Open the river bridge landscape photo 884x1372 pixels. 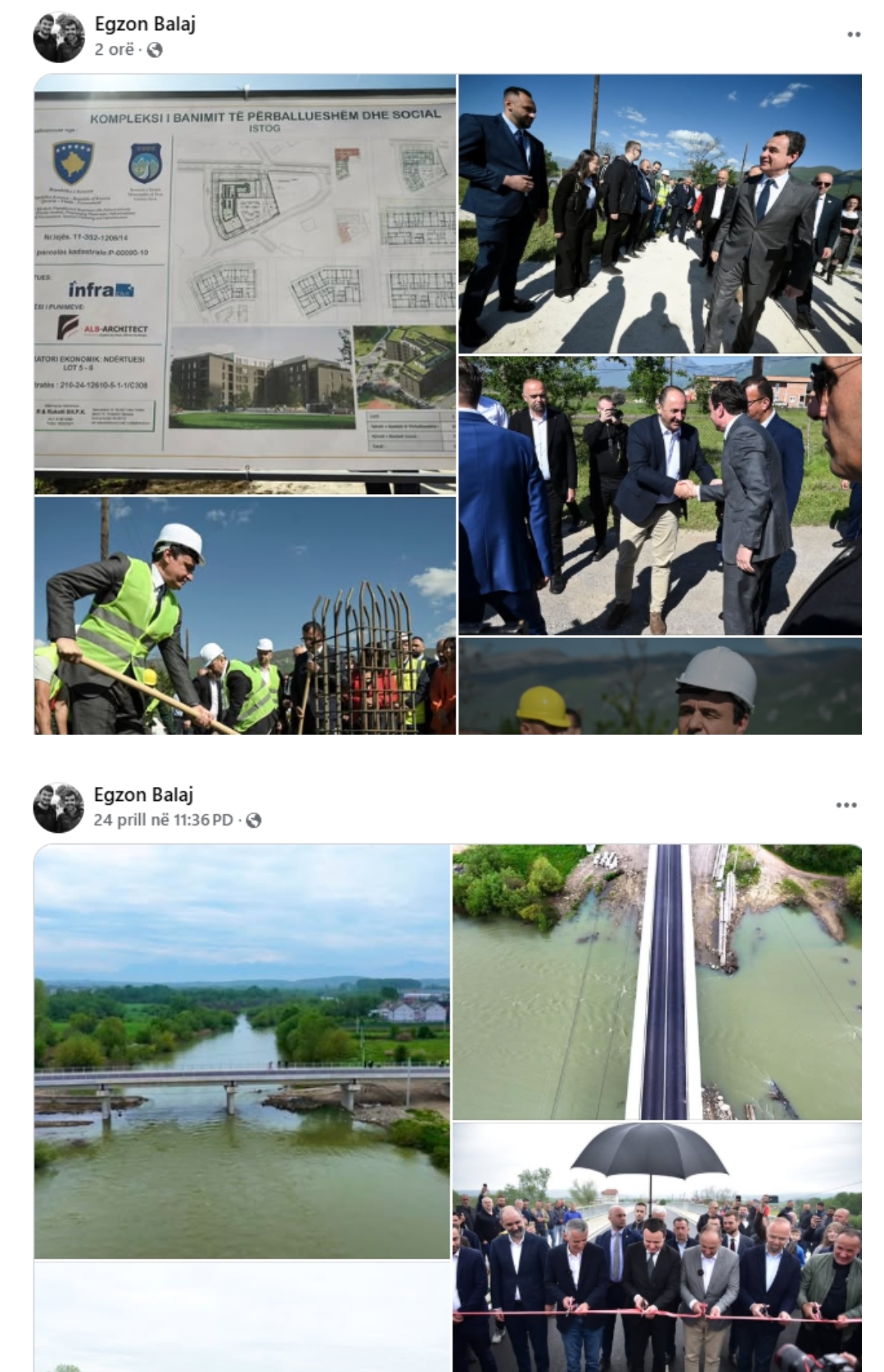(241, 1051)
